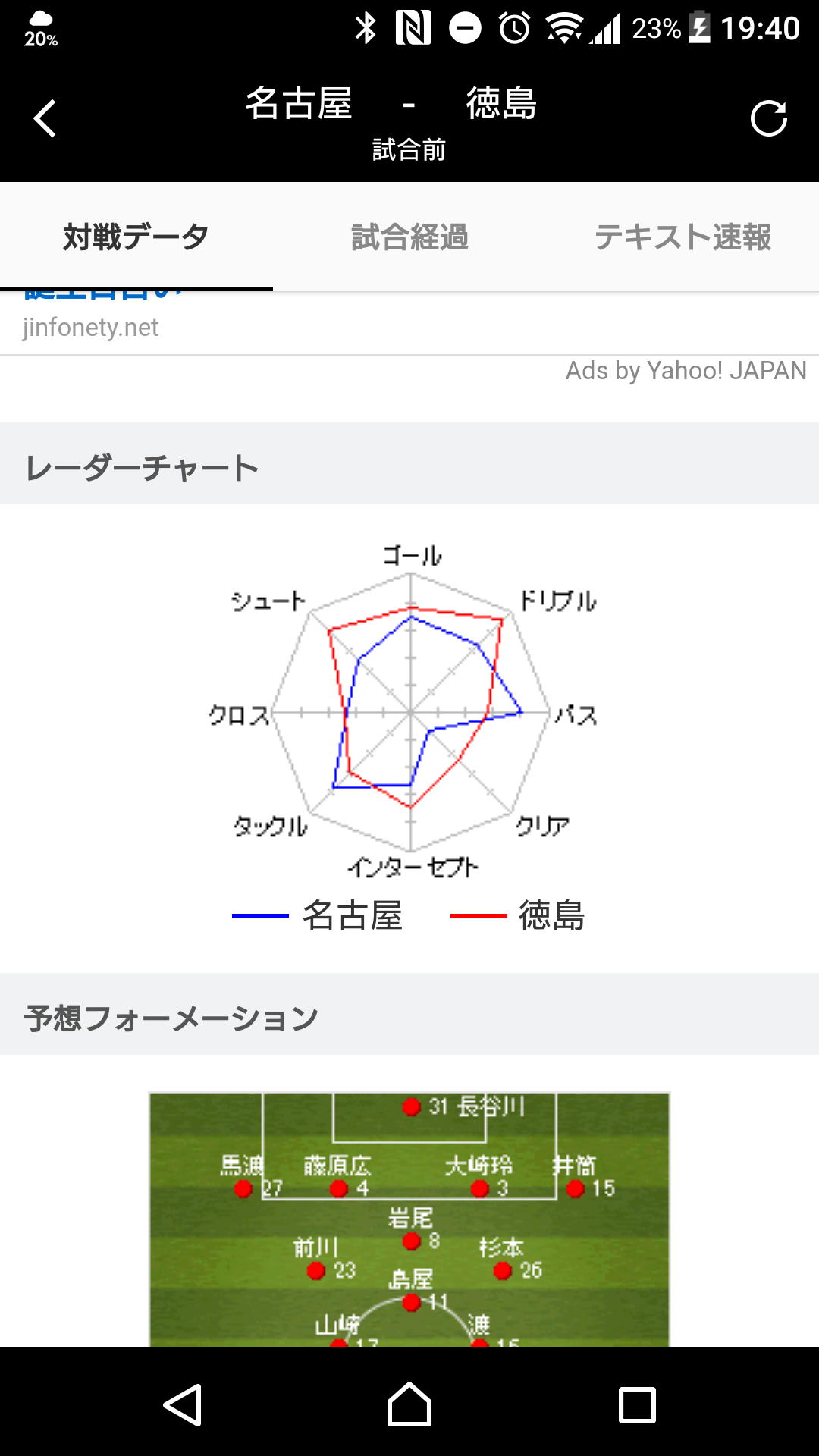Tap the system home button
The height and width of the screenshot is (1456, 819).
click(409, 1404)
